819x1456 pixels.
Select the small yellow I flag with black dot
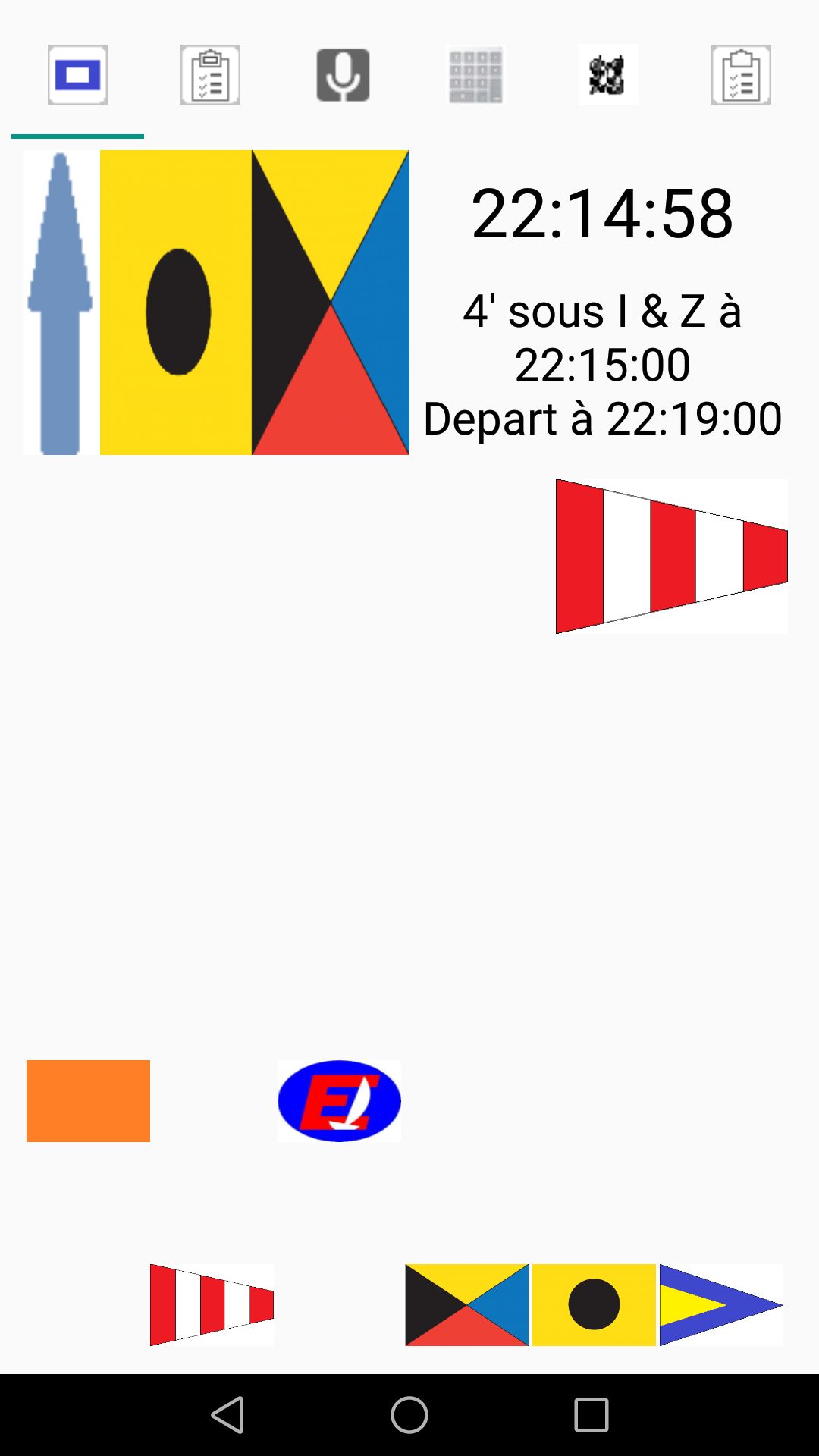(594, 1305)
